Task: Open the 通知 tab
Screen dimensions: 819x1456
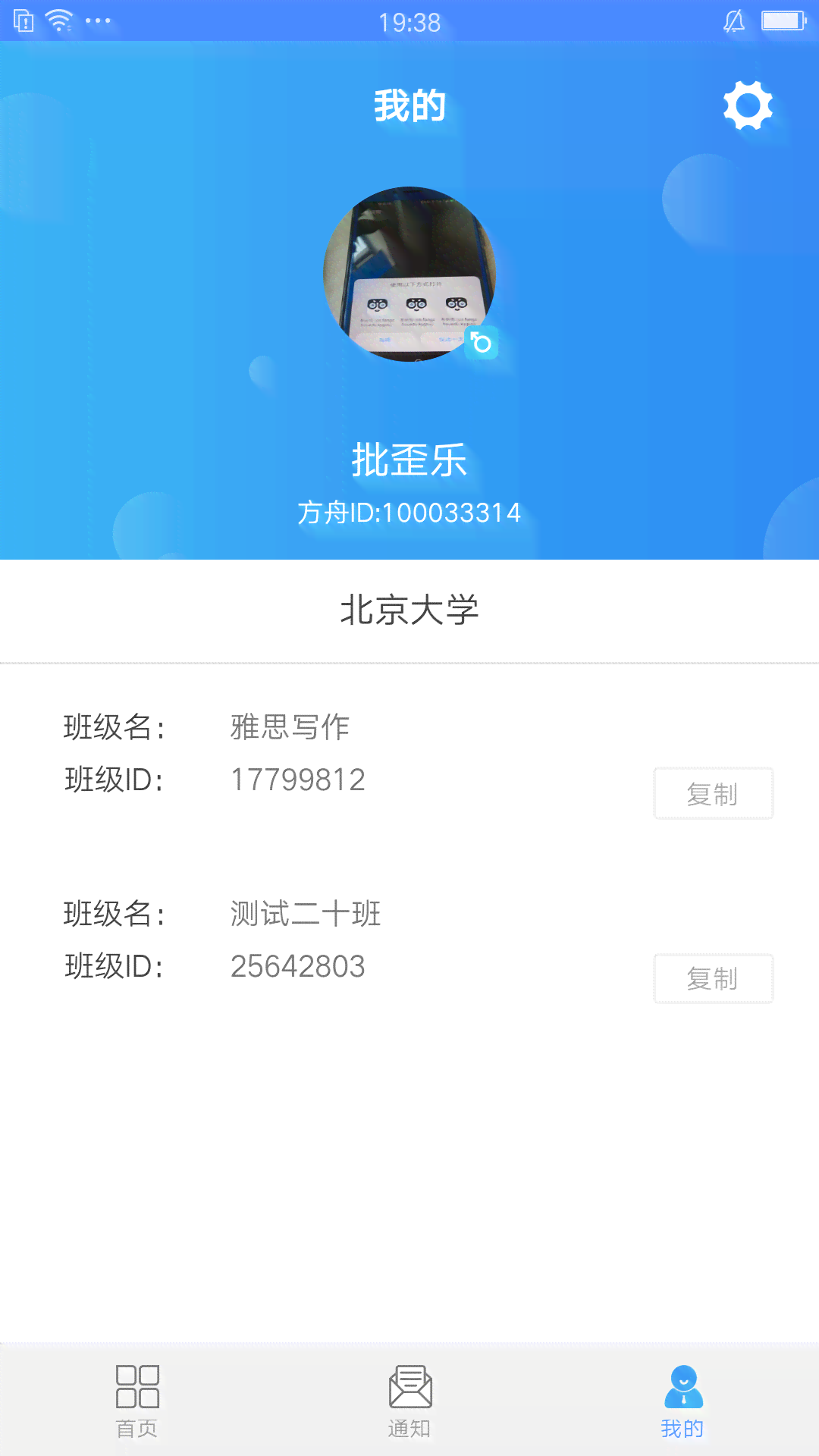Action: click(x=409, y=1401)
